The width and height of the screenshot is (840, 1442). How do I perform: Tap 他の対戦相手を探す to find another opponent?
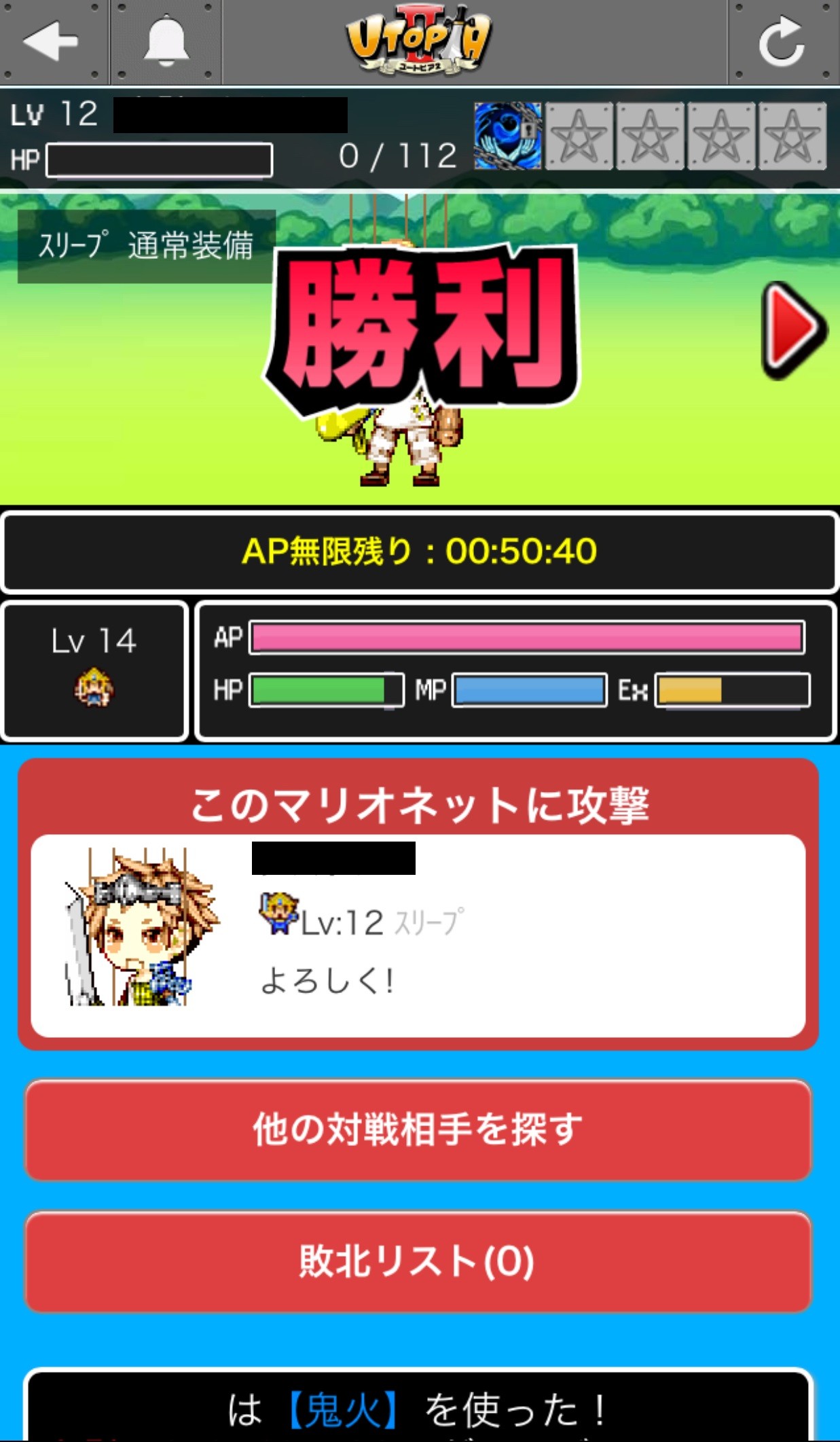(418, 1130)
